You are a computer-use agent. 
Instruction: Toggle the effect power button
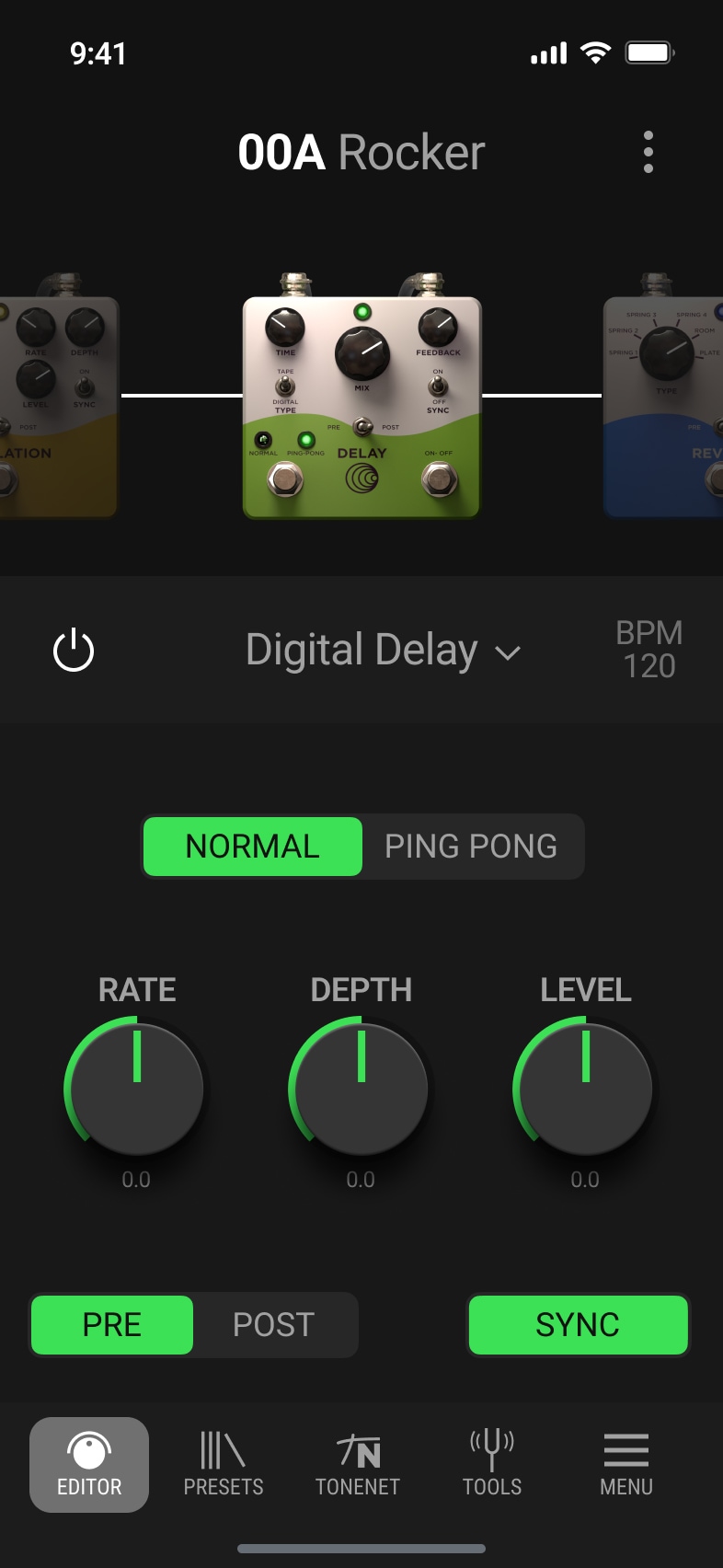point(74,651)
